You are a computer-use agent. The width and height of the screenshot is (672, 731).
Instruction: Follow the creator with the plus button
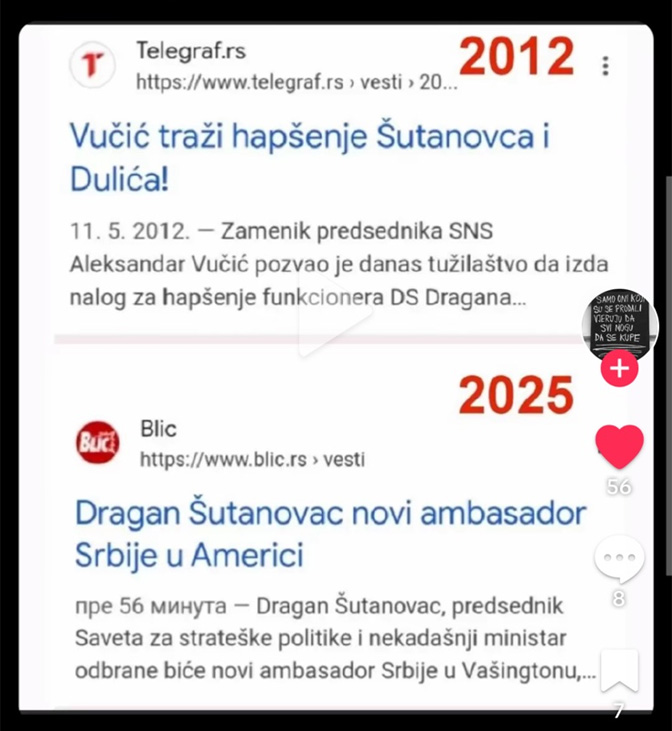click(x=619, y=369)
